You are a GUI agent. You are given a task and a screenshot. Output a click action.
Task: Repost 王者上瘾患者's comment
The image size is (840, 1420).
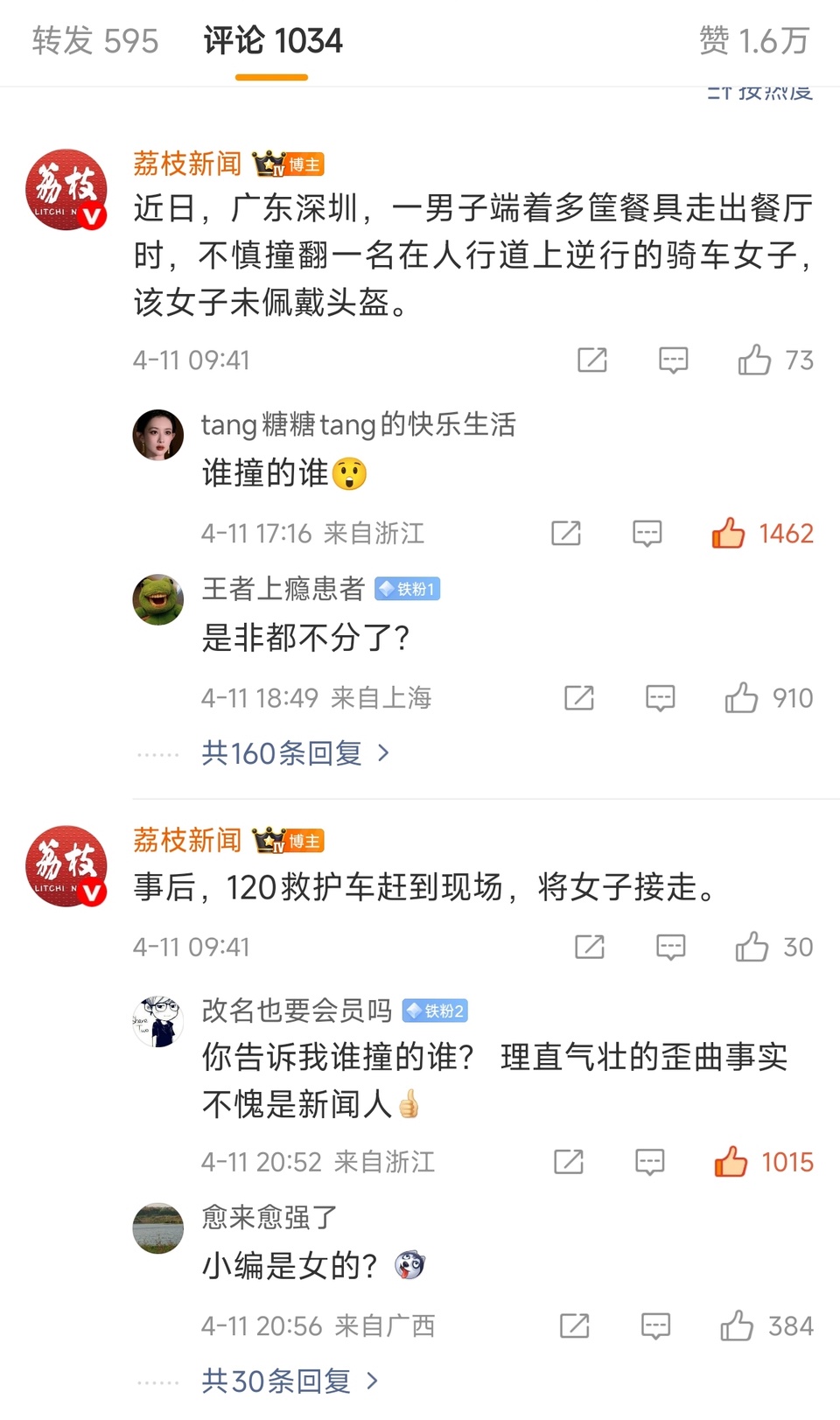579,698
